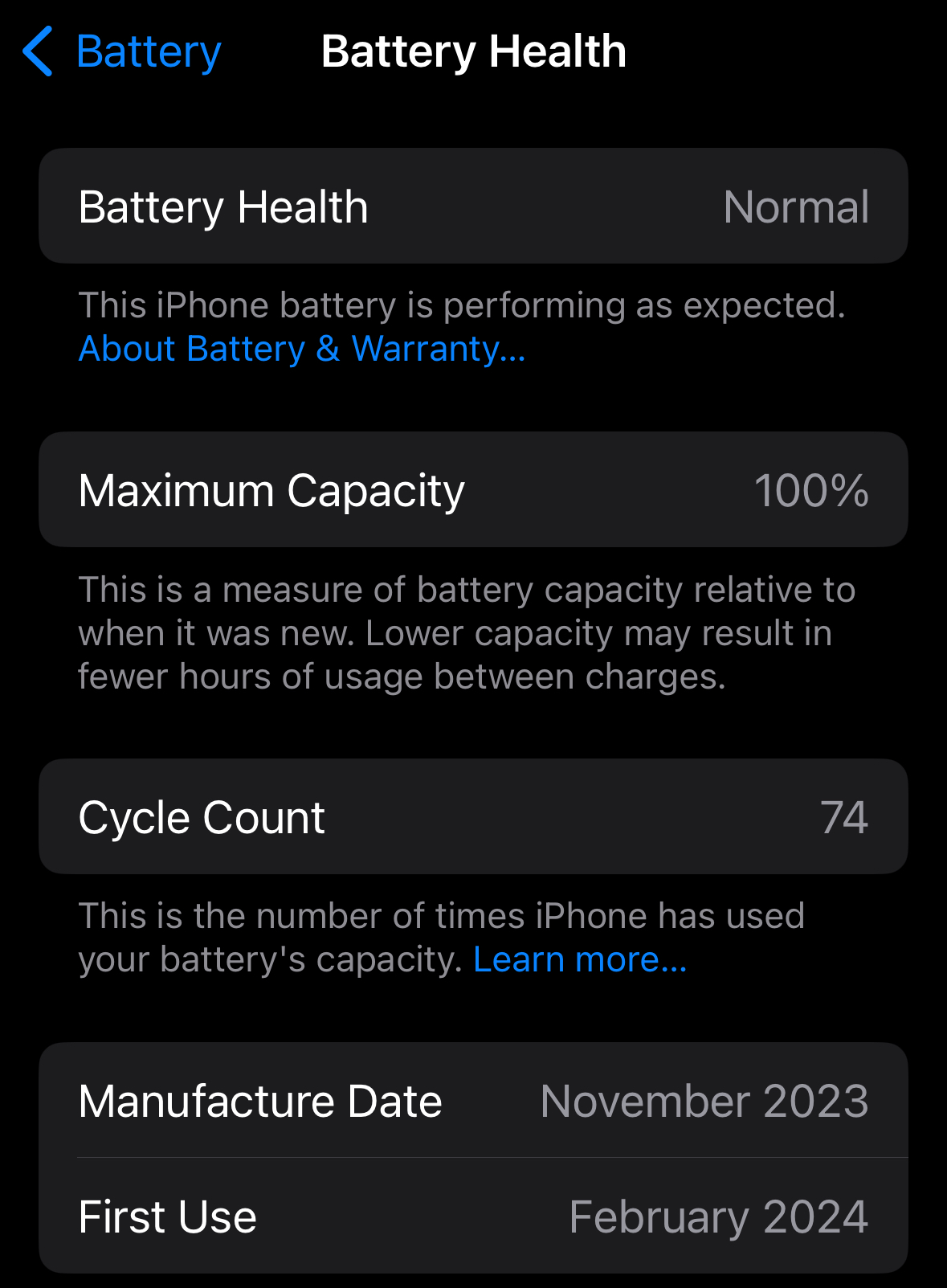Go back to Battery settings
The image size is (947, 1288).
point(122,51)
